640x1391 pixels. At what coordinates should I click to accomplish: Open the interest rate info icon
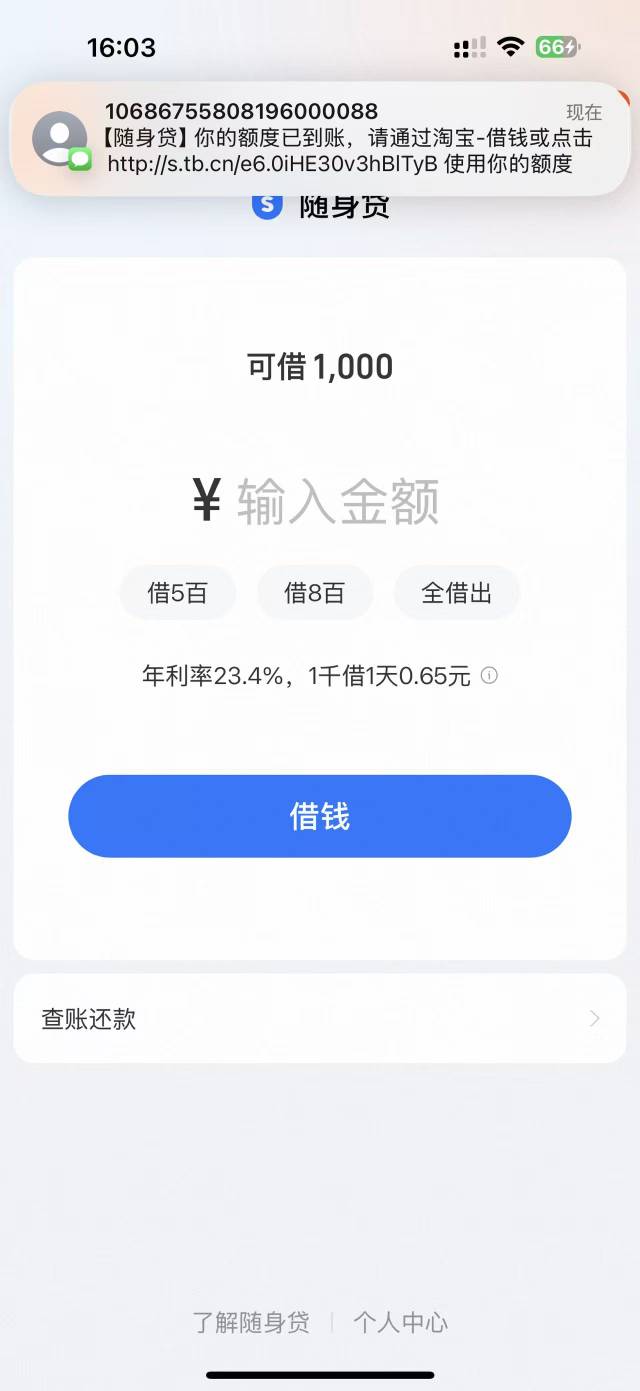tap(489, 675)
